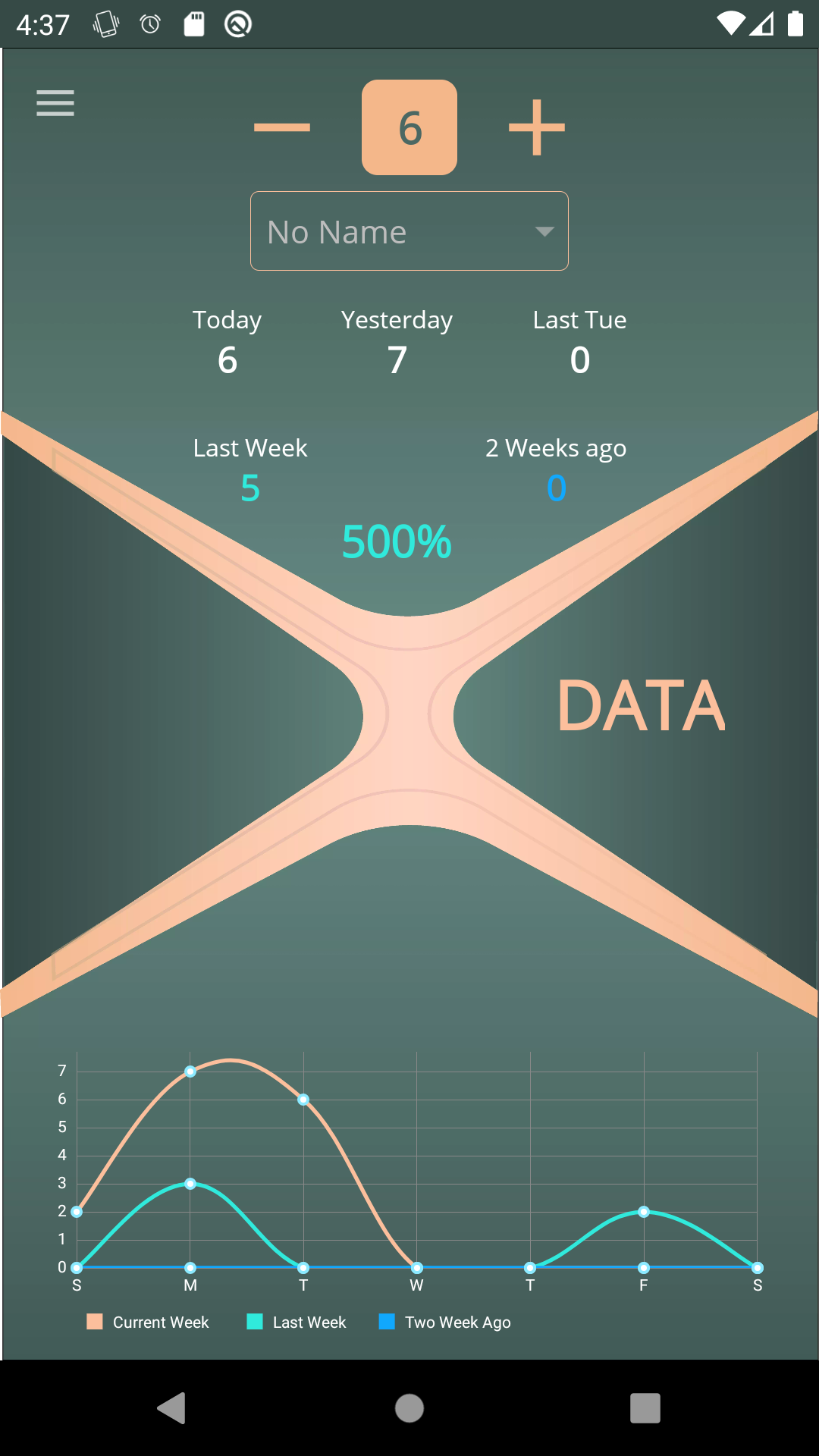The image size is (819, 1456).
Task: Increase the counter with the plus button
Action: tap(536, 127)
